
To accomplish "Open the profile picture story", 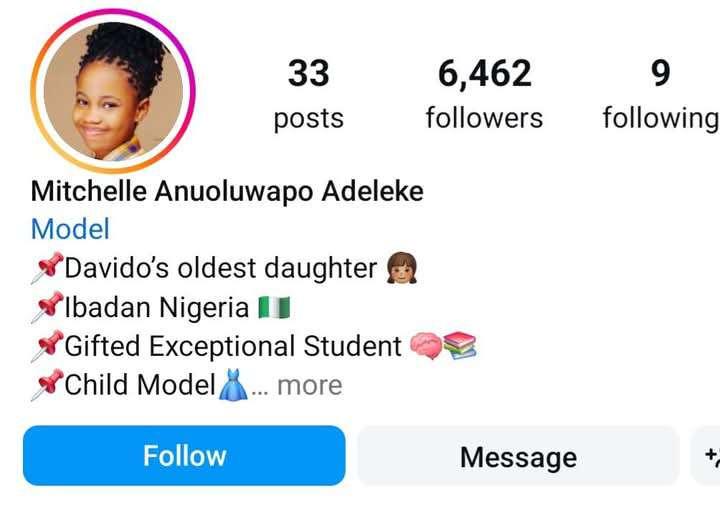I will (x=111, y=92).
